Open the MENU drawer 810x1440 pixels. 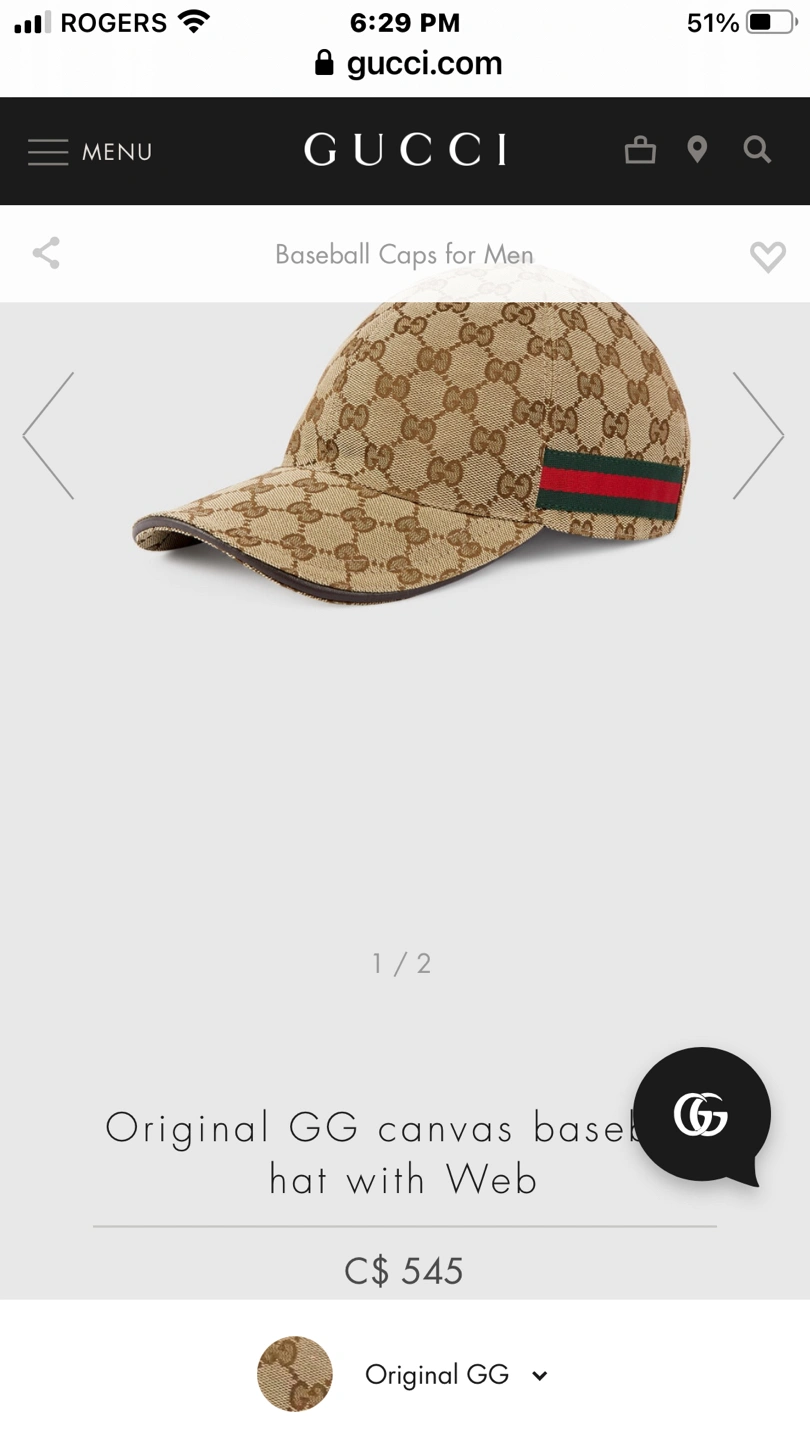pyautogui.click(x=90, y=152)
